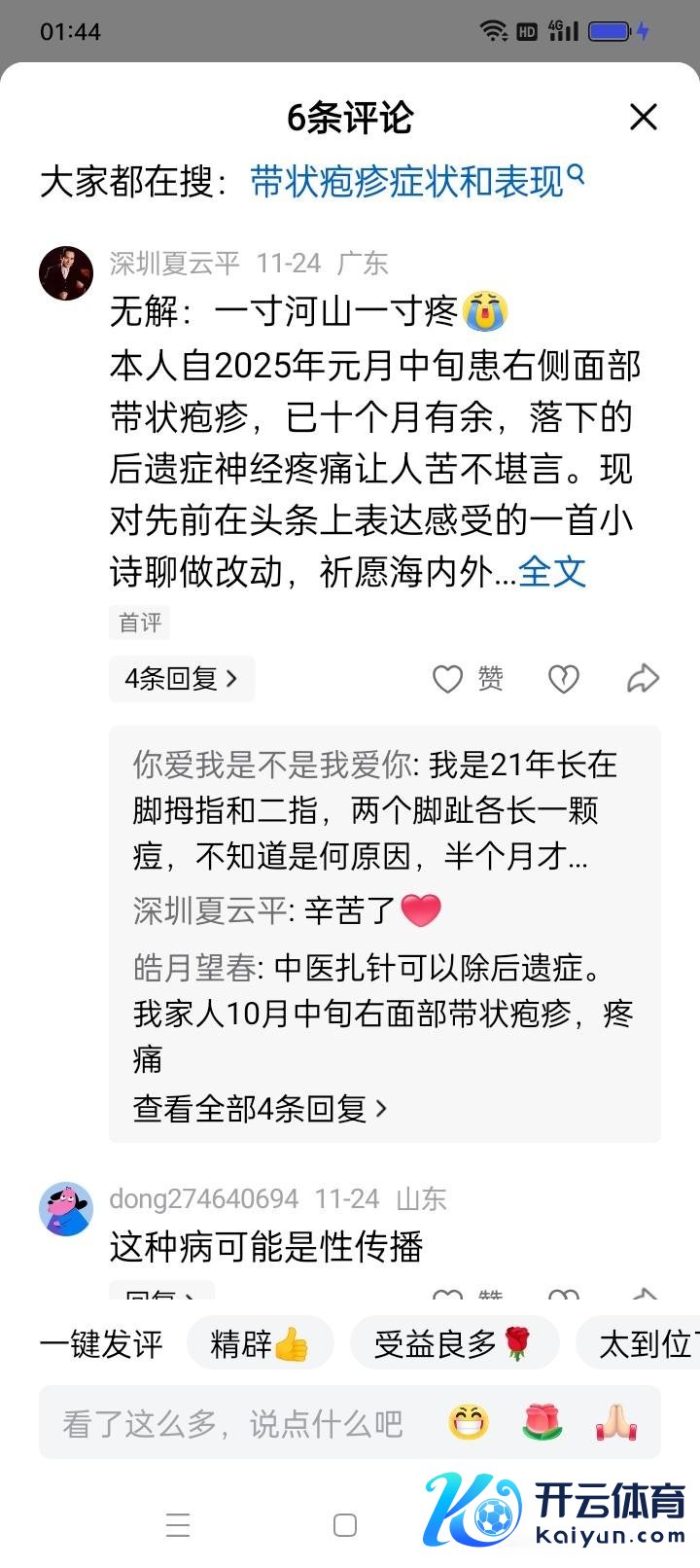Insert the grinning emoji in comment box
700x1568 pixels.
point(470,1424)
